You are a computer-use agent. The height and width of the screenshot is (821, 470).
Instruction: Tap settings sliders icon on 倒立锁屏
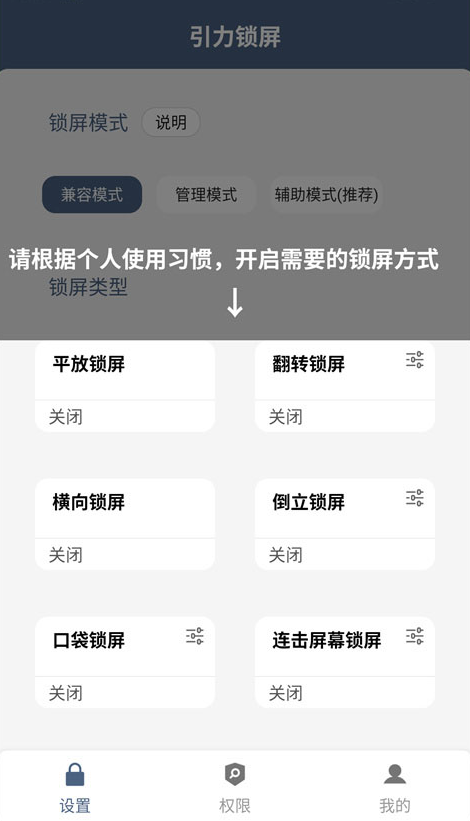tap(415, 498)
